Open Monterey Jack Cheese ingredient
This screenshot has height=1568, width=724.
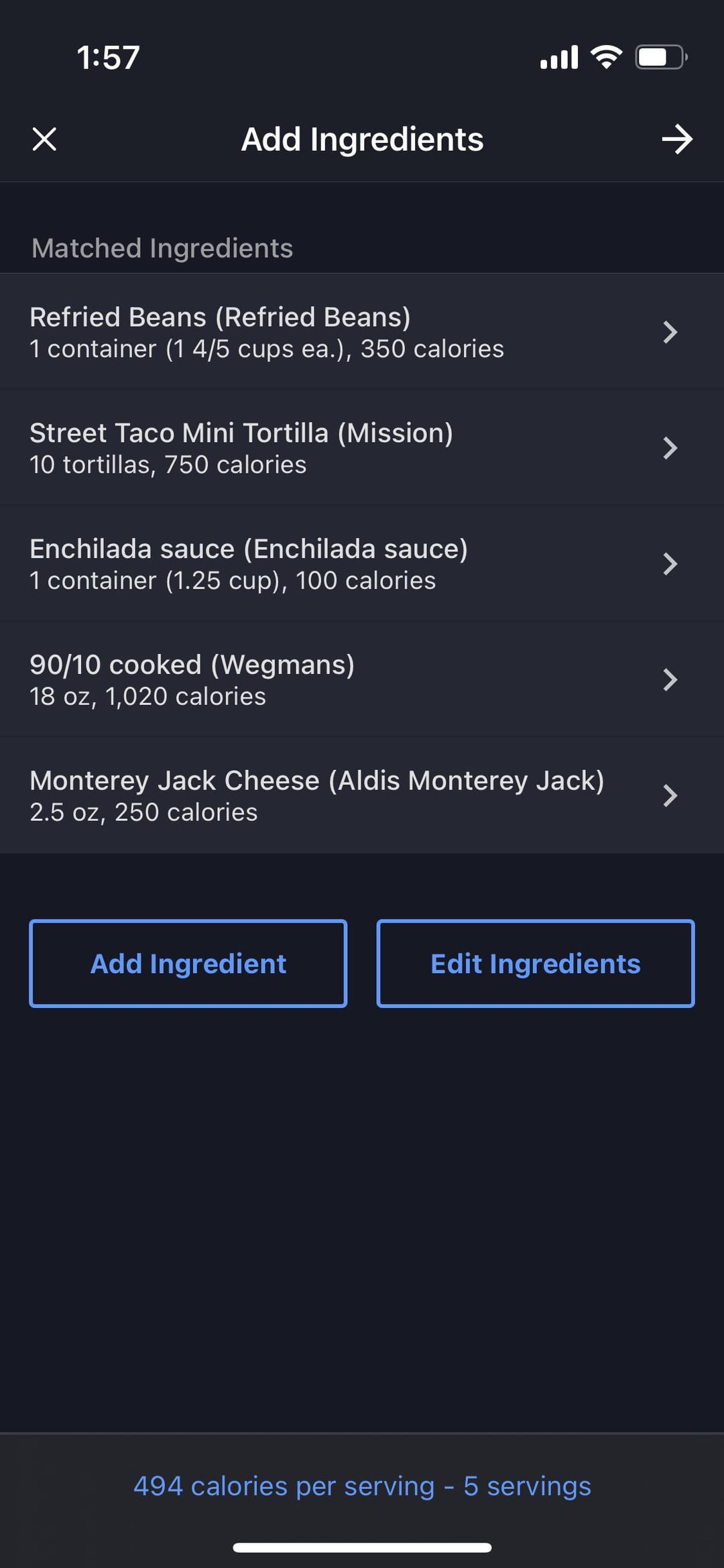click(x=362, y=796)
